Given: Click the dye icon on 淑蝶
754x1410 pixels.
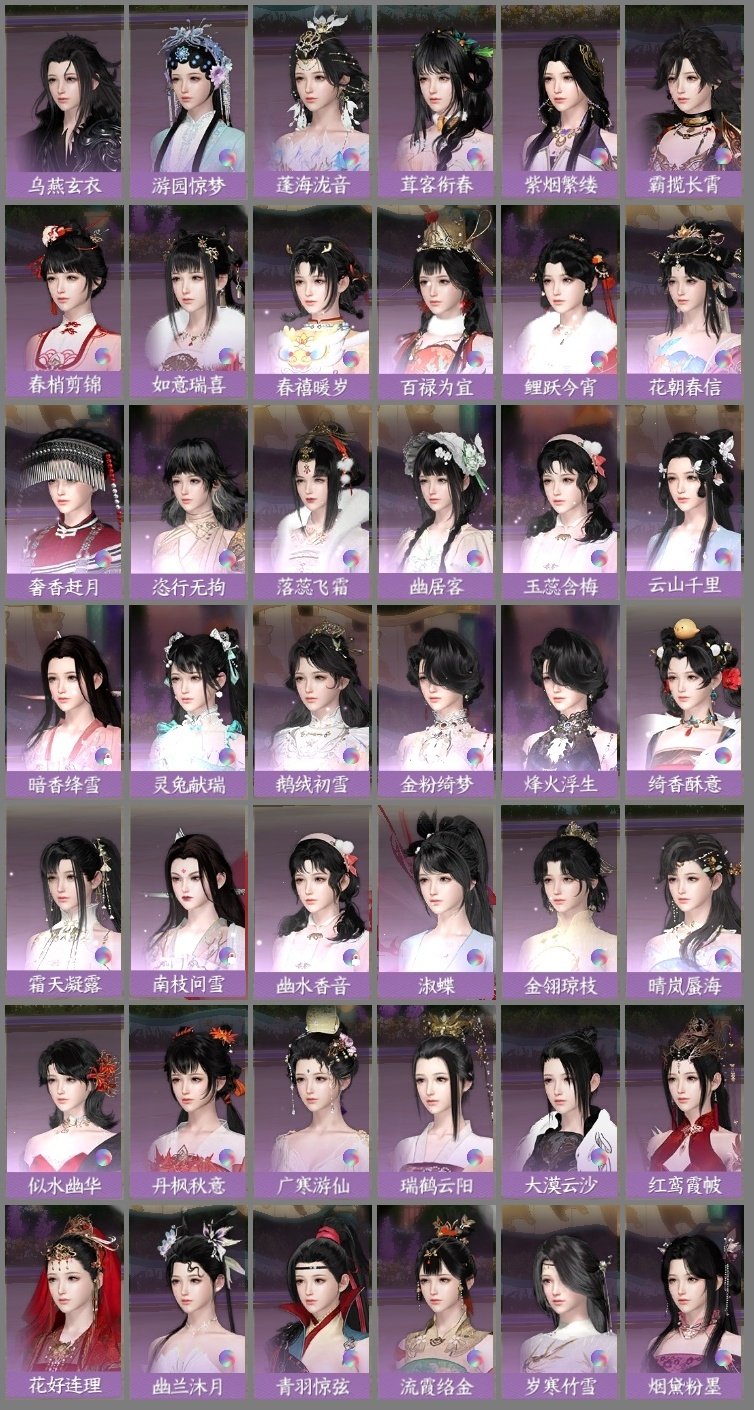Looking at the screenshot, I should point(473,955).
